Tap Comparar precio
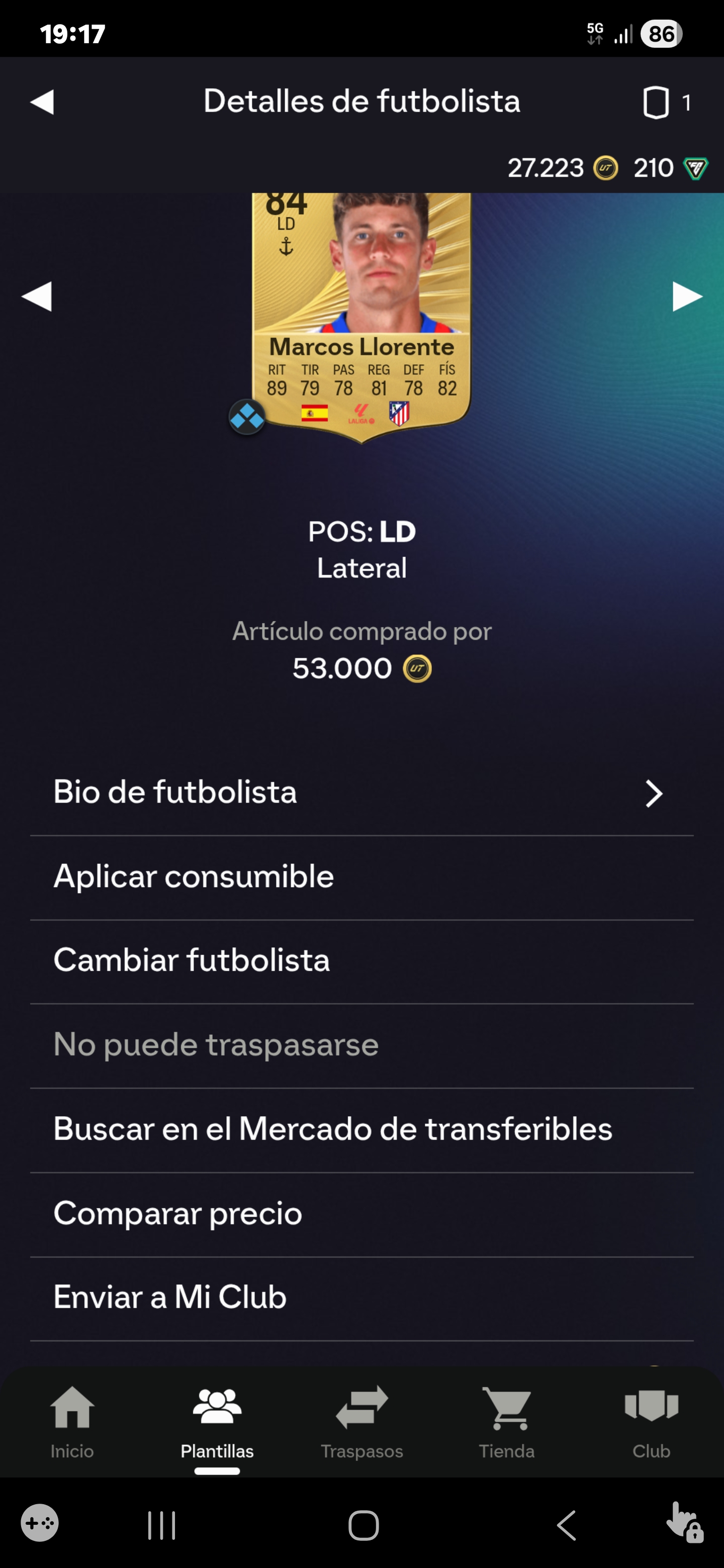 361,1214
